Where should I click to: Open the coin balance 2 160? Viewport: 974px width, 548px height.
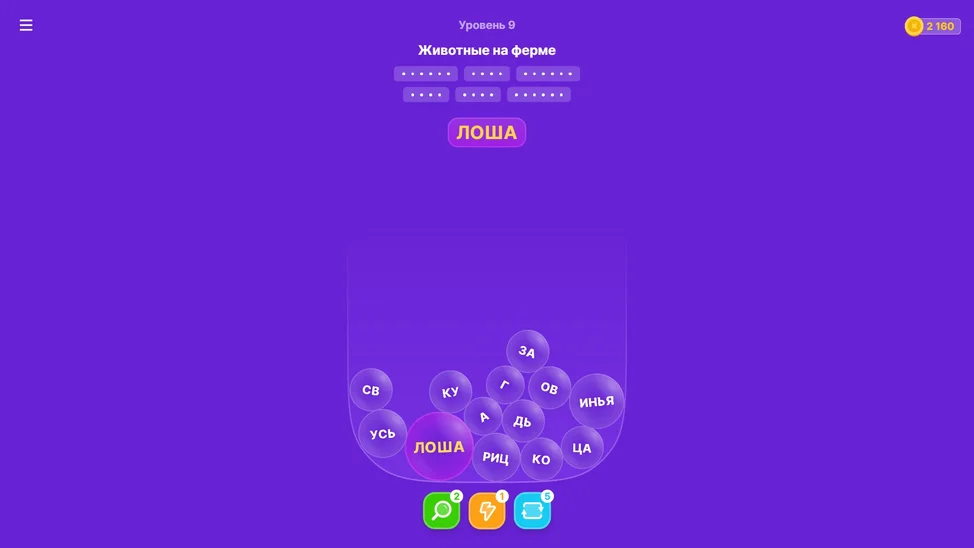[932, 26]
